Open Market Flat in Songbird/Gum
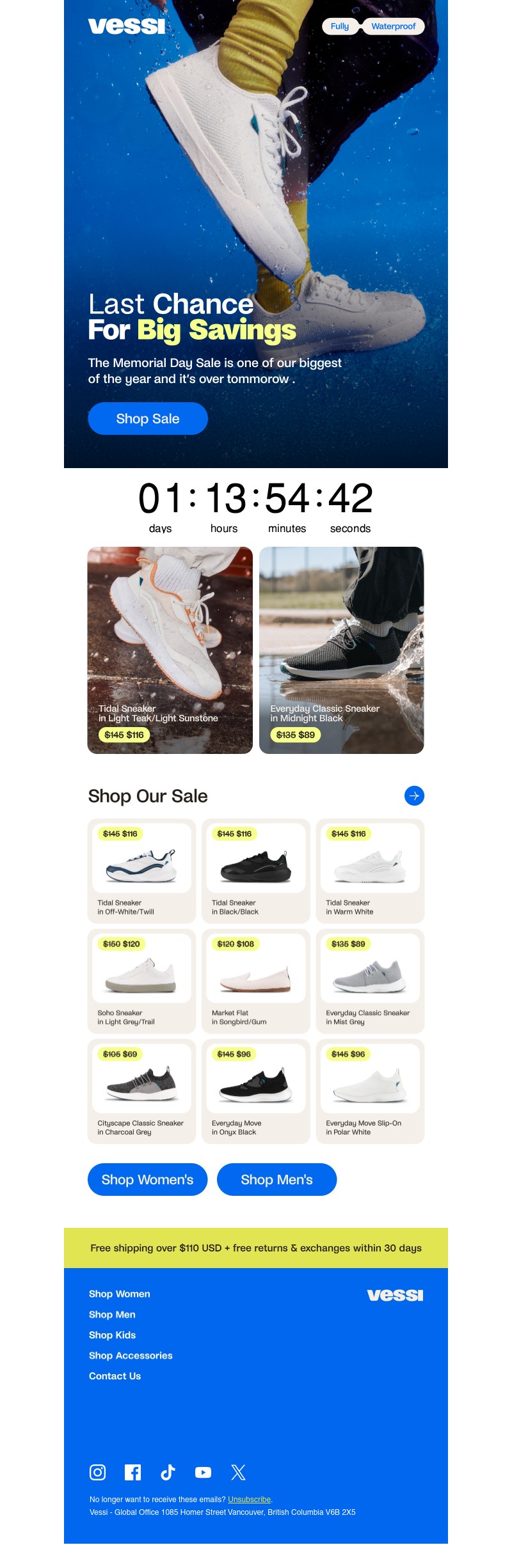This screenshot has width=512, height=1568. [255, 980]
